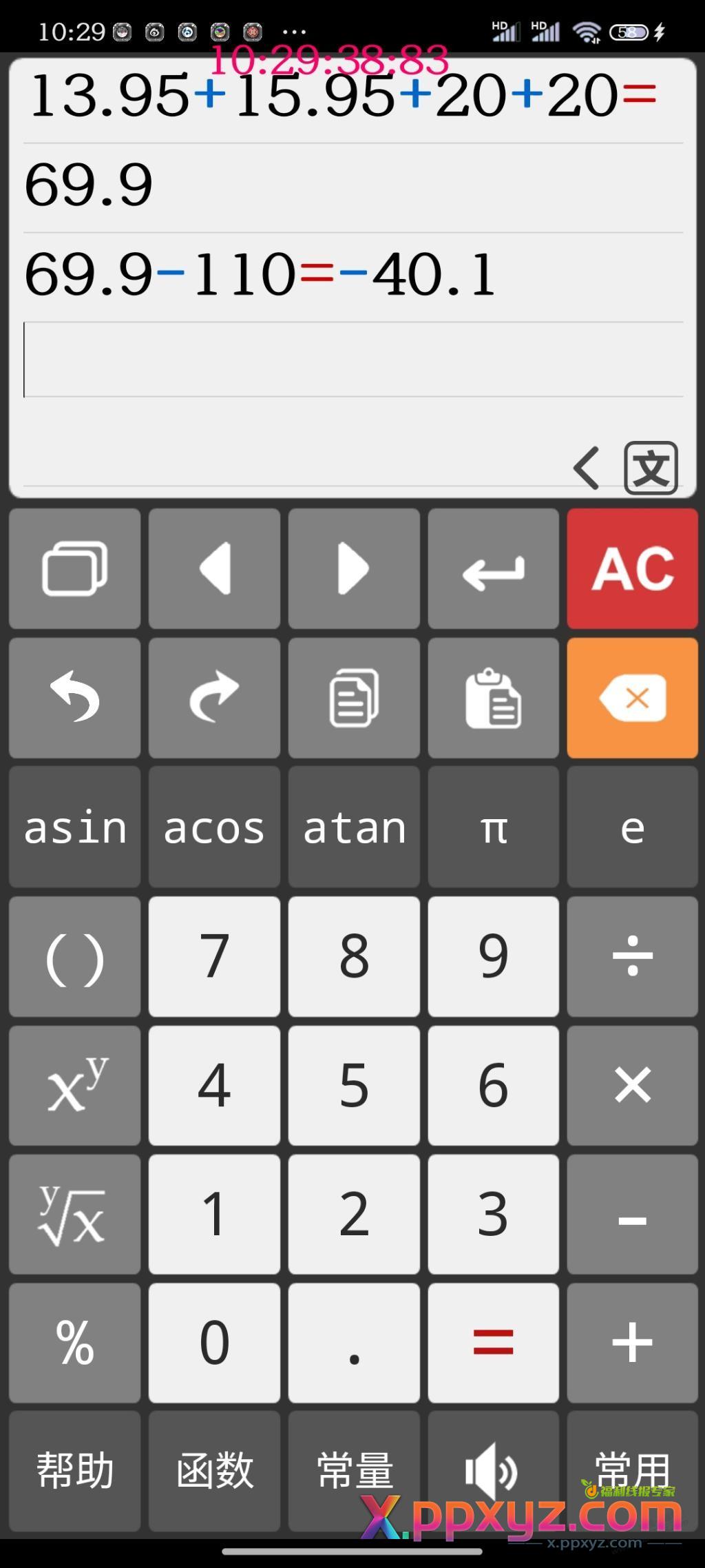Undo the last action
Screen dimensions: 705x1568
click(74, 698)
